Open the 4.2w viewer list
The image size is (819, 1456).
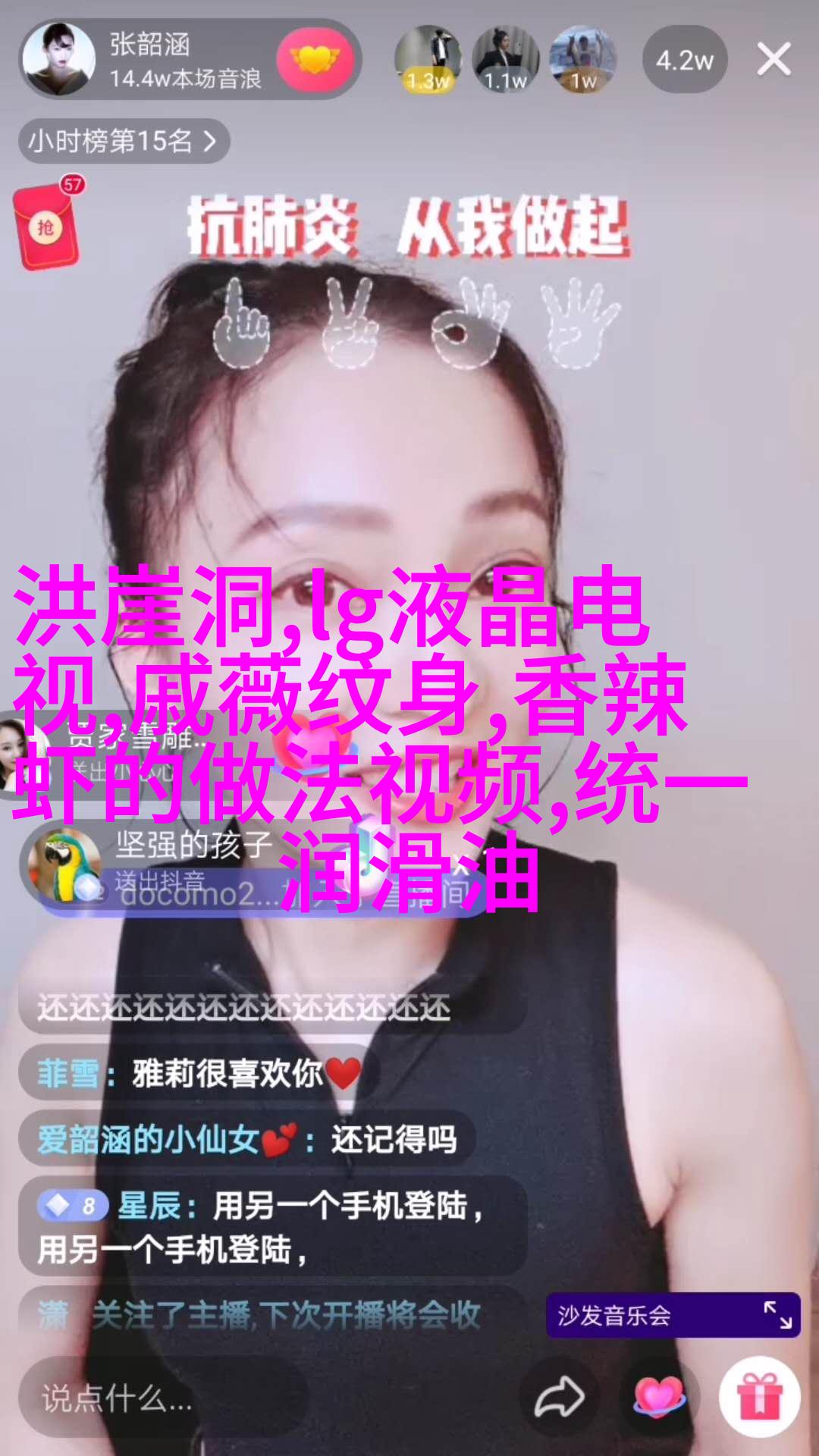click(684, 60)
